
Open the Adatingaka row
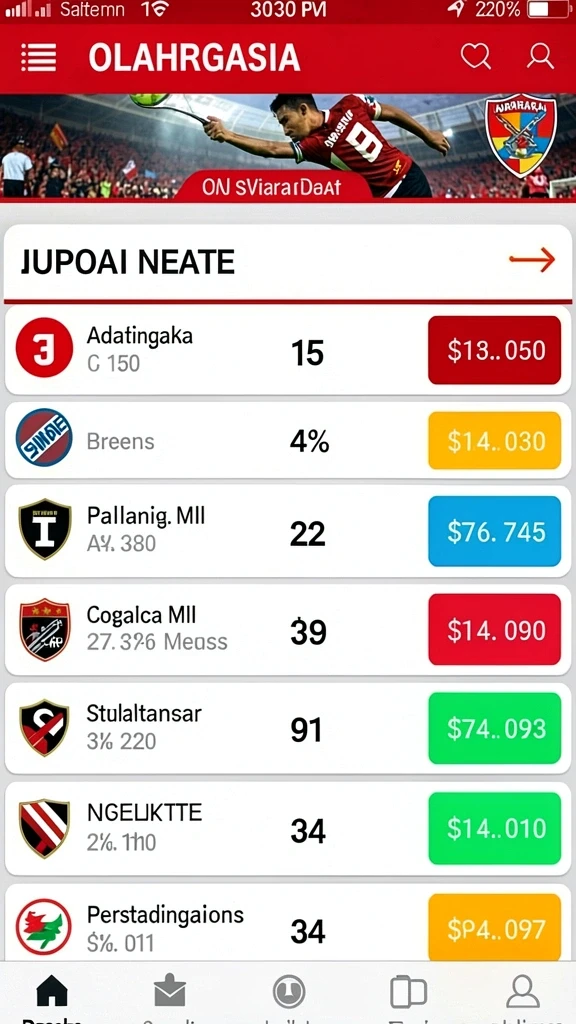[x=288, y=349]
